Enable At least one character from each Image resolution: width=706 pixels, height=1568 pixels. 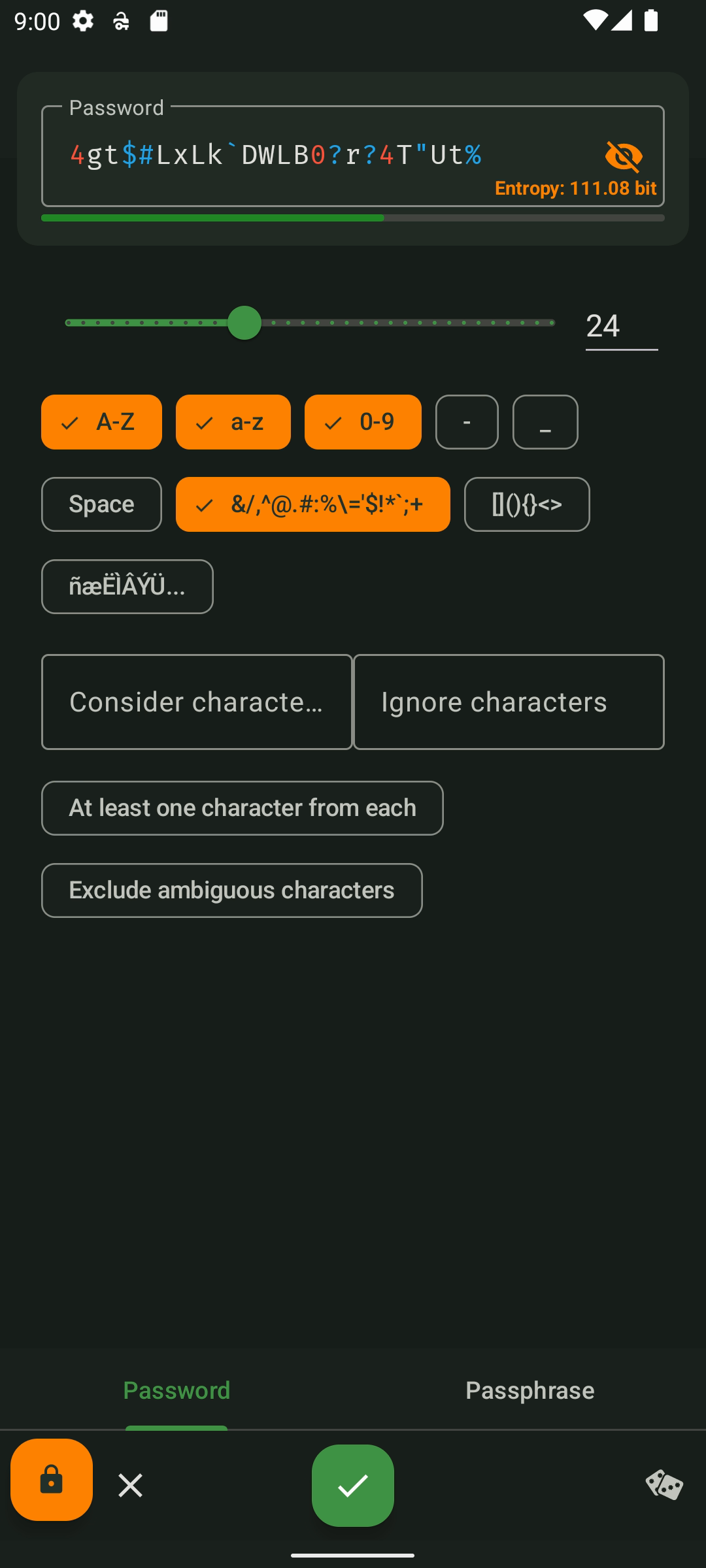[242, 808]
